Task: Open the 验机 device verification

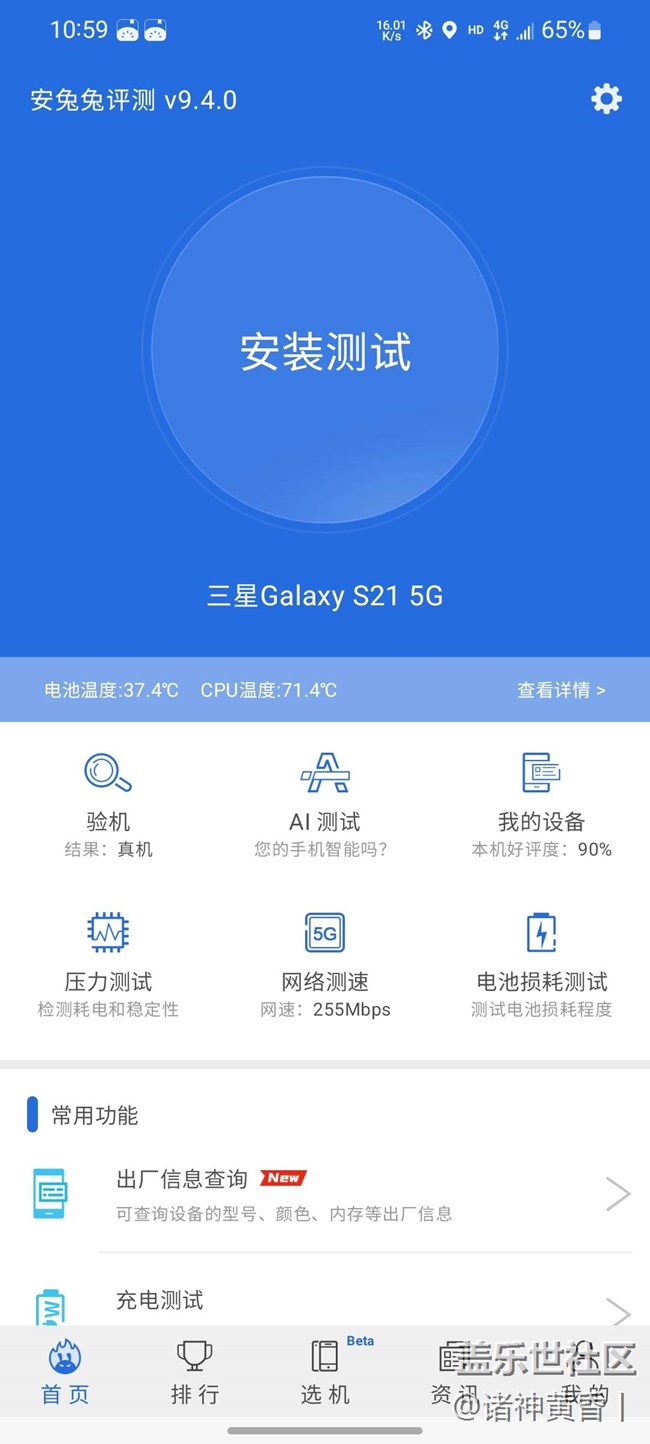Action: click(108, 805)
